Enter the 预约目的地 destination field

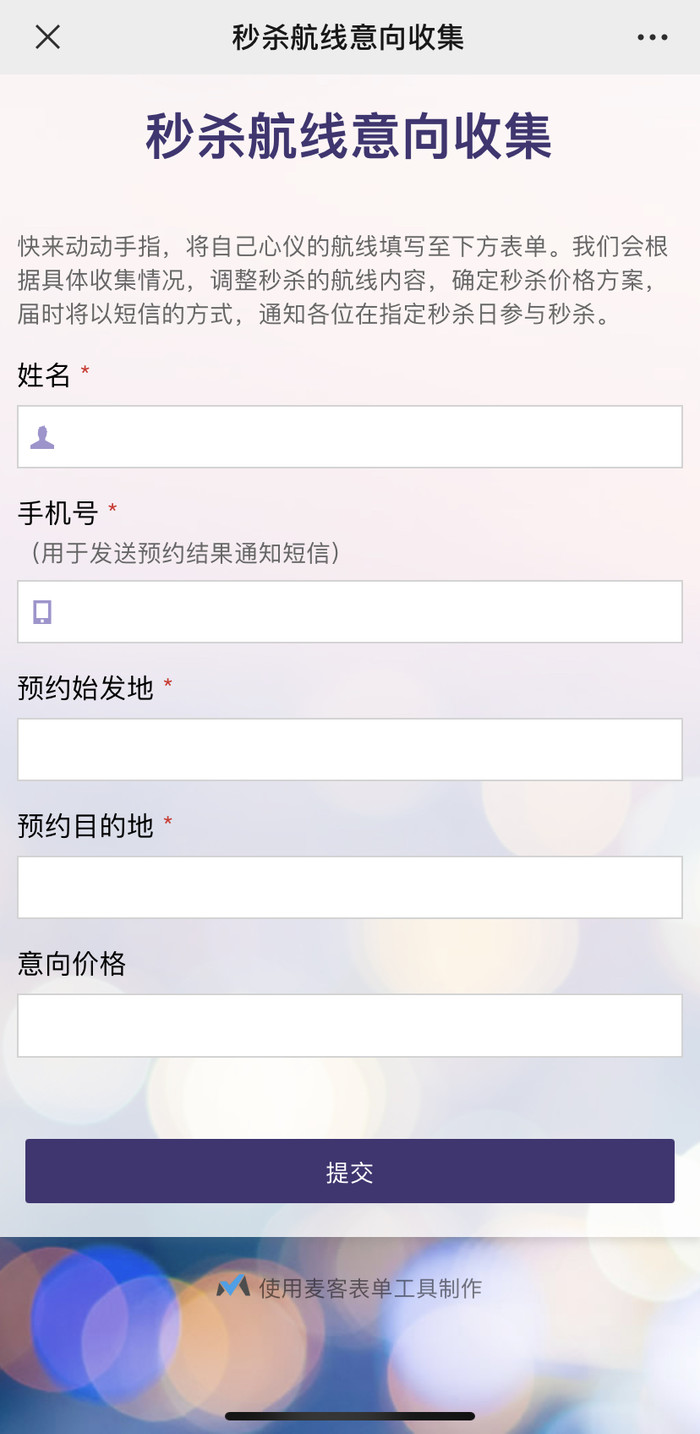[x=350, y=887]
